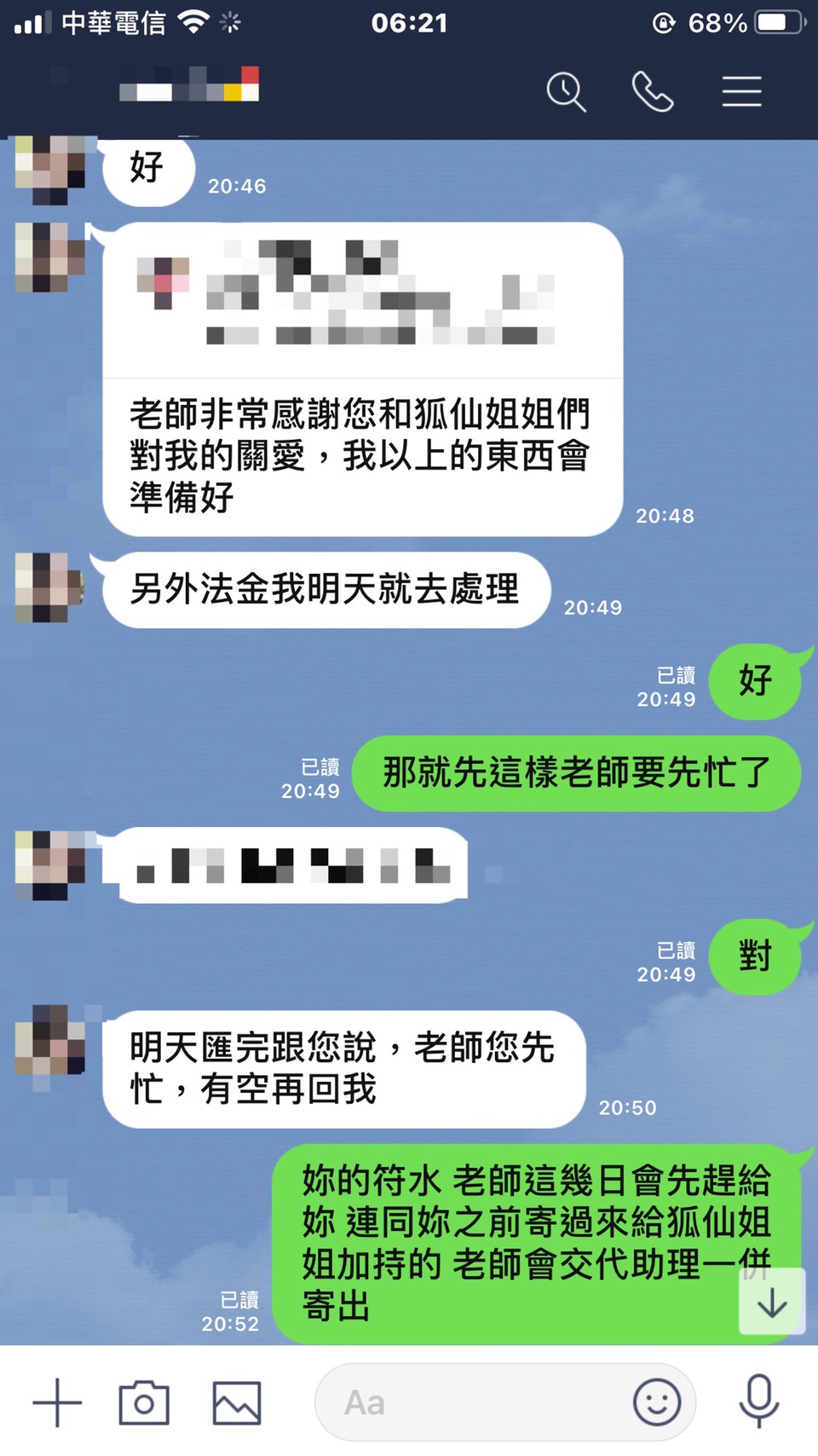Open the plus attachment menu
The width and height of the screenshot is (818, 1456).
57,1402
